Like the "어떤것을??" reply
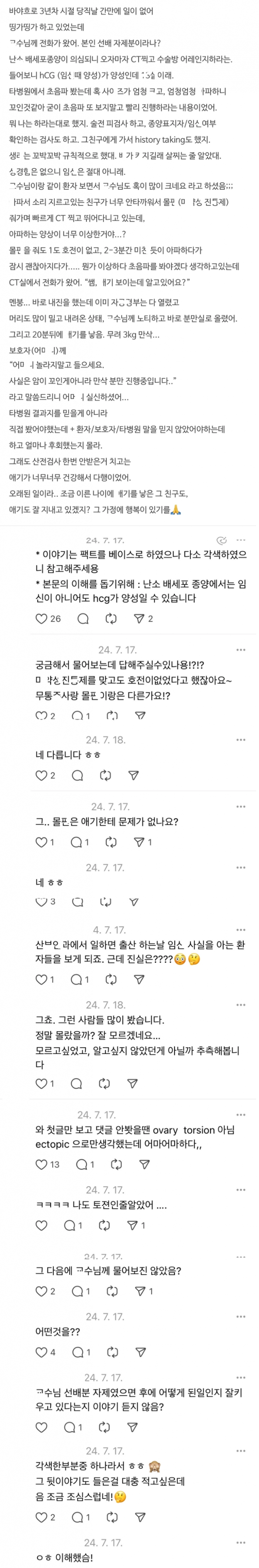The image size is (259, 1568). (x=41, y=1352)
